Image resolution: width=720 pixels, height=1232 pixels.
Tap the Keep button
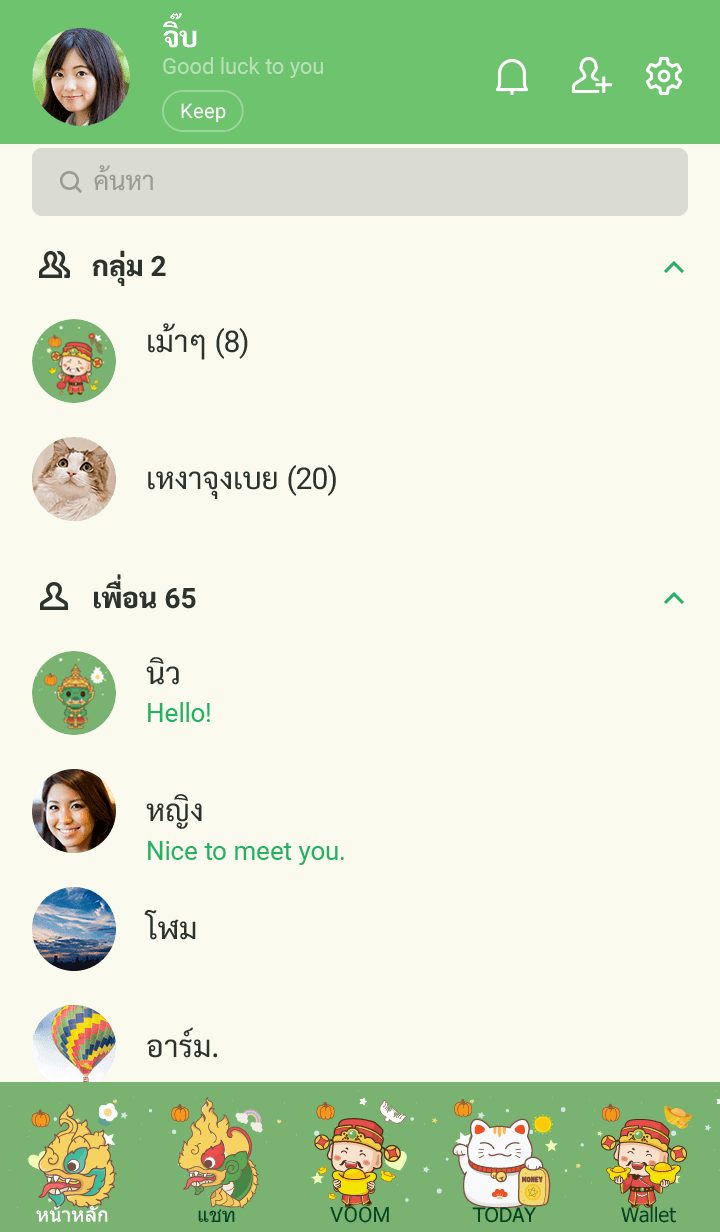202,111
